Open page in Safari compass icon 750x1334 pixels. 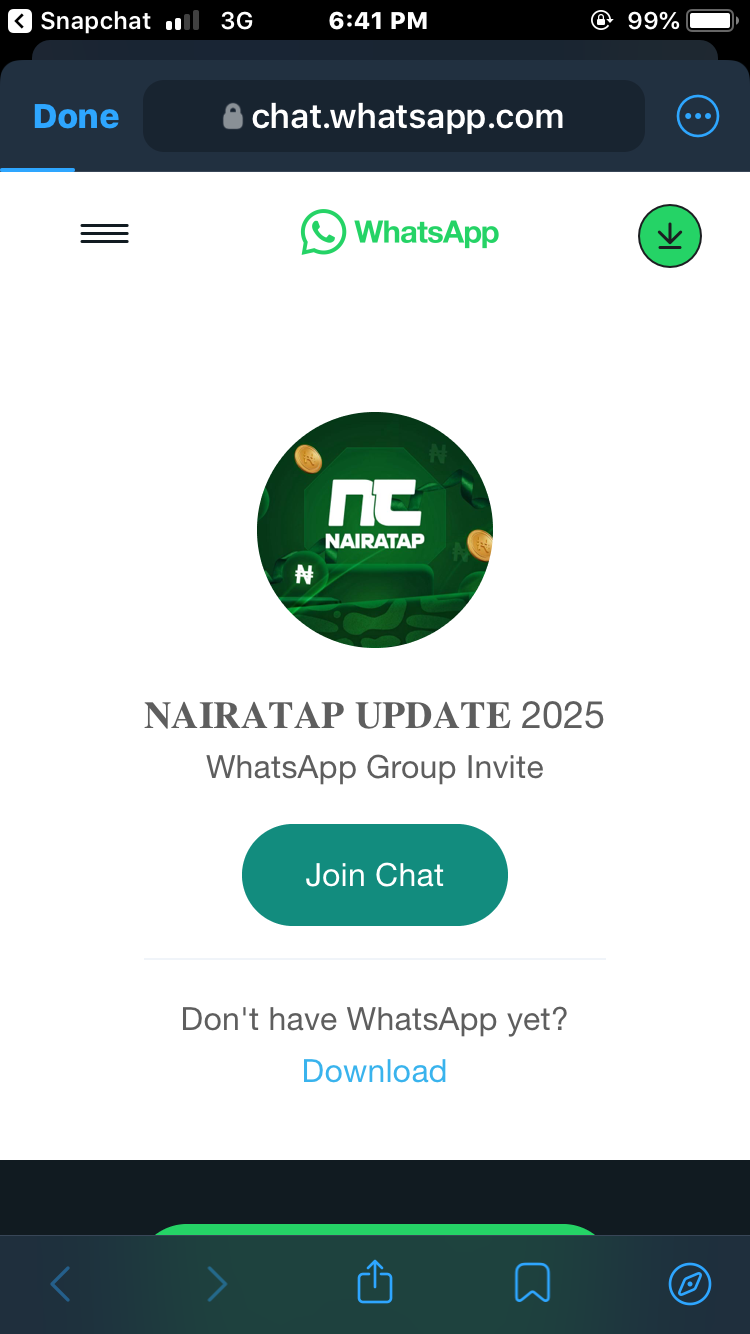689,1283
